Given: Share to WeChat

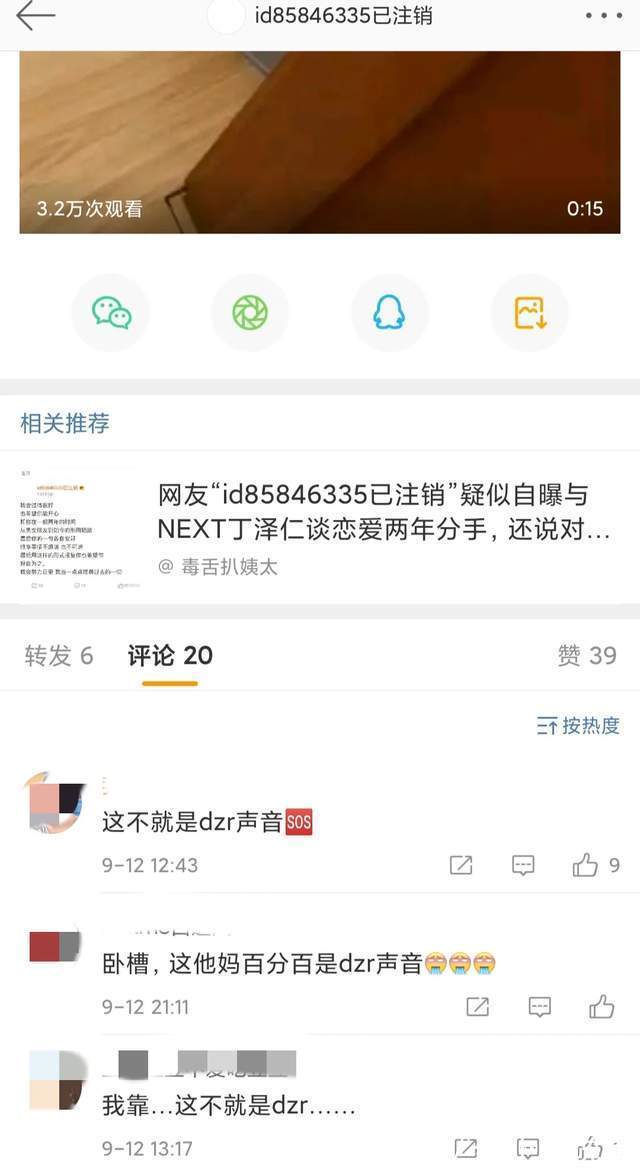Looking at the screenshot, I should click(111, 312).
